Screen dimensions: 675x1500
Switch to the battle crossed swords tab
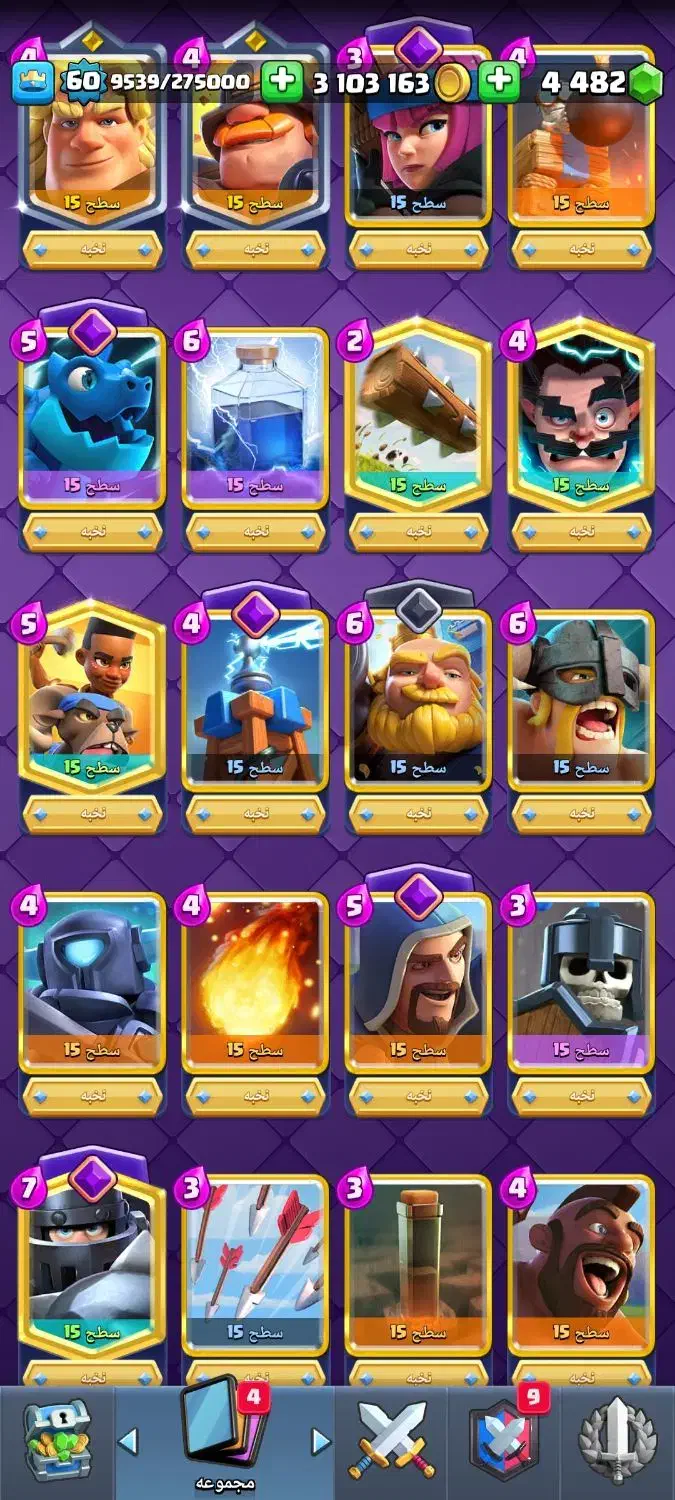(391, 1441)
